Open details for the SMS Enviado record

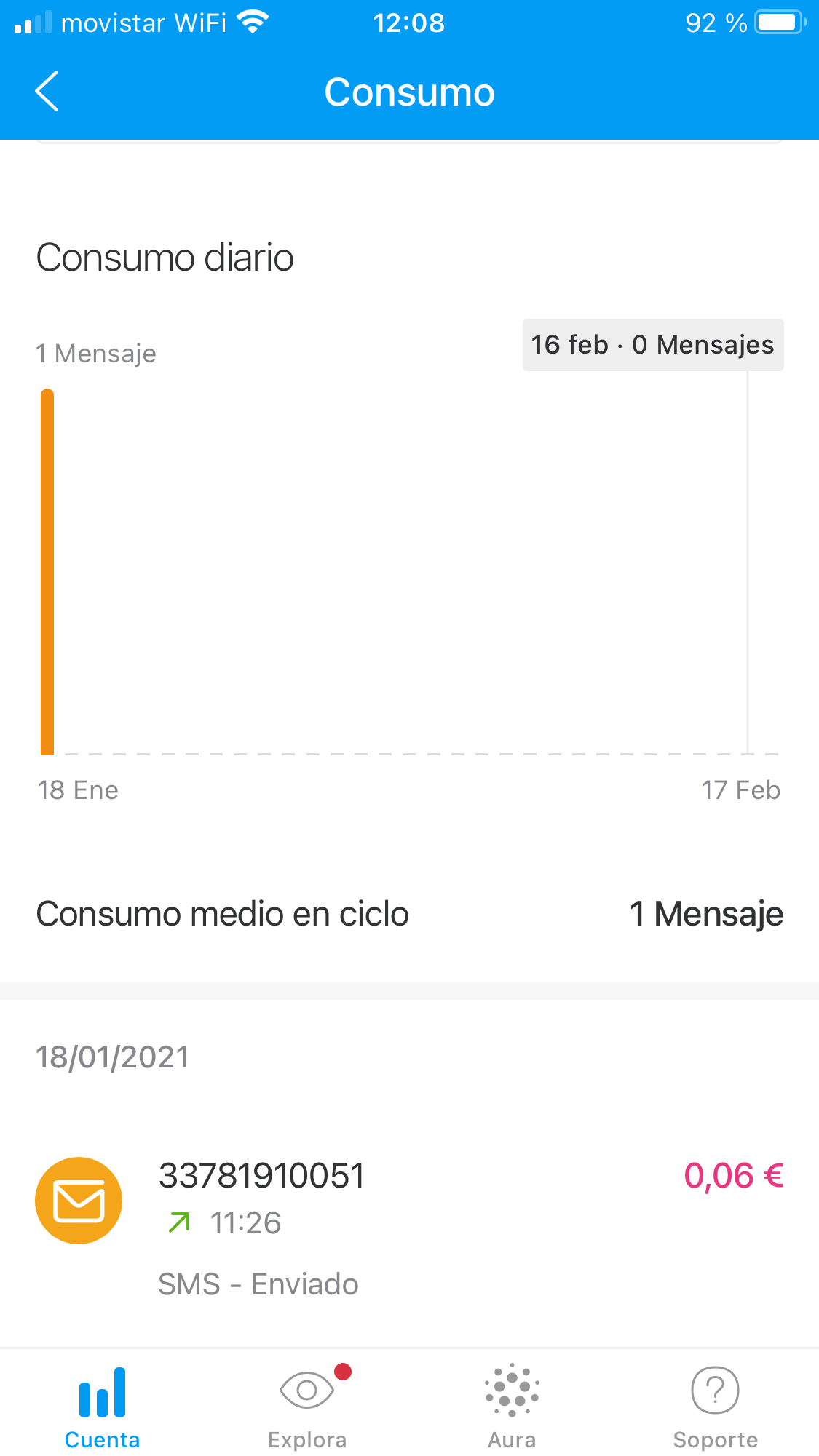tap(258, 1284)
